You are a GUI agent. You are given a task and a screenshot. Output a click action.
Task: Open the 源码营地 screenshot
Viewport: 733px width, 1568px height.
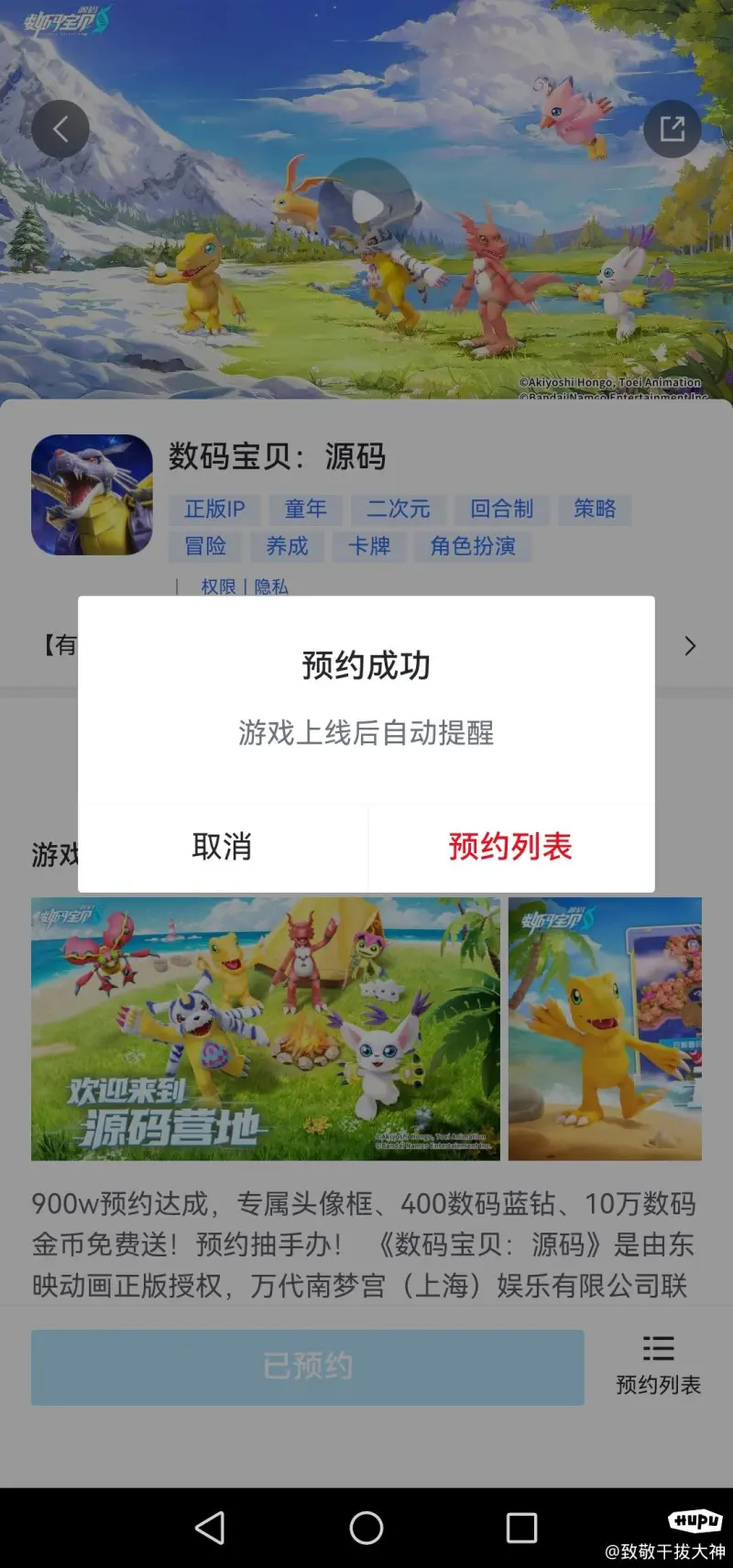[265, 1028]
